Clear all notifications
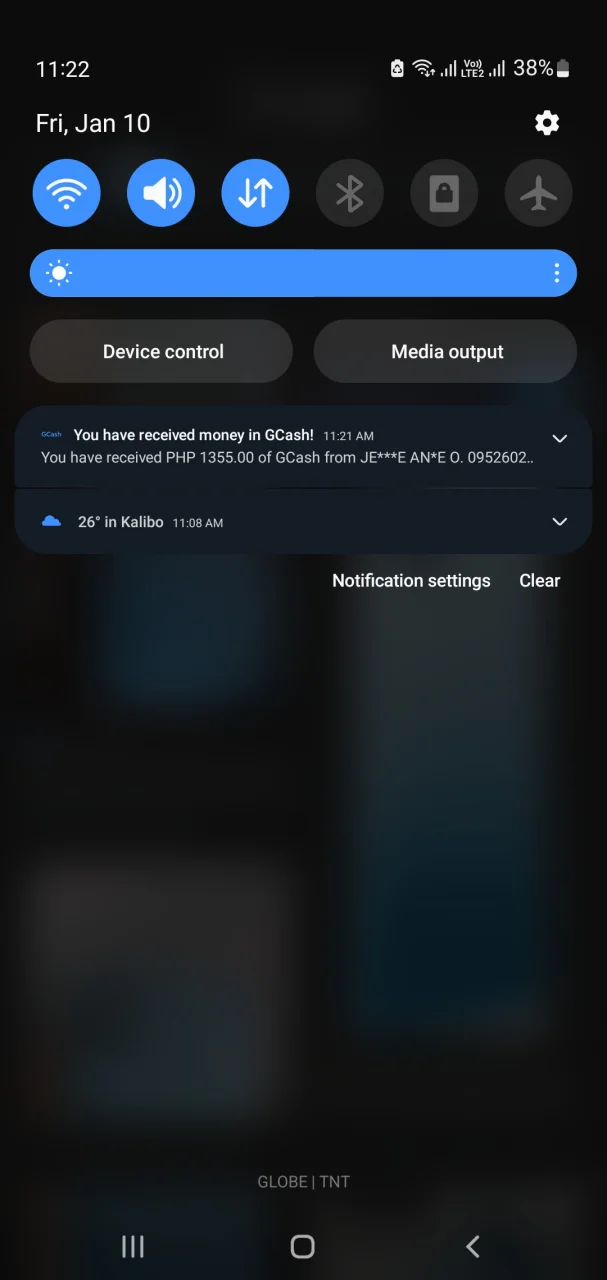This screenshot has width=607, height=1280. tap(539, 580)
